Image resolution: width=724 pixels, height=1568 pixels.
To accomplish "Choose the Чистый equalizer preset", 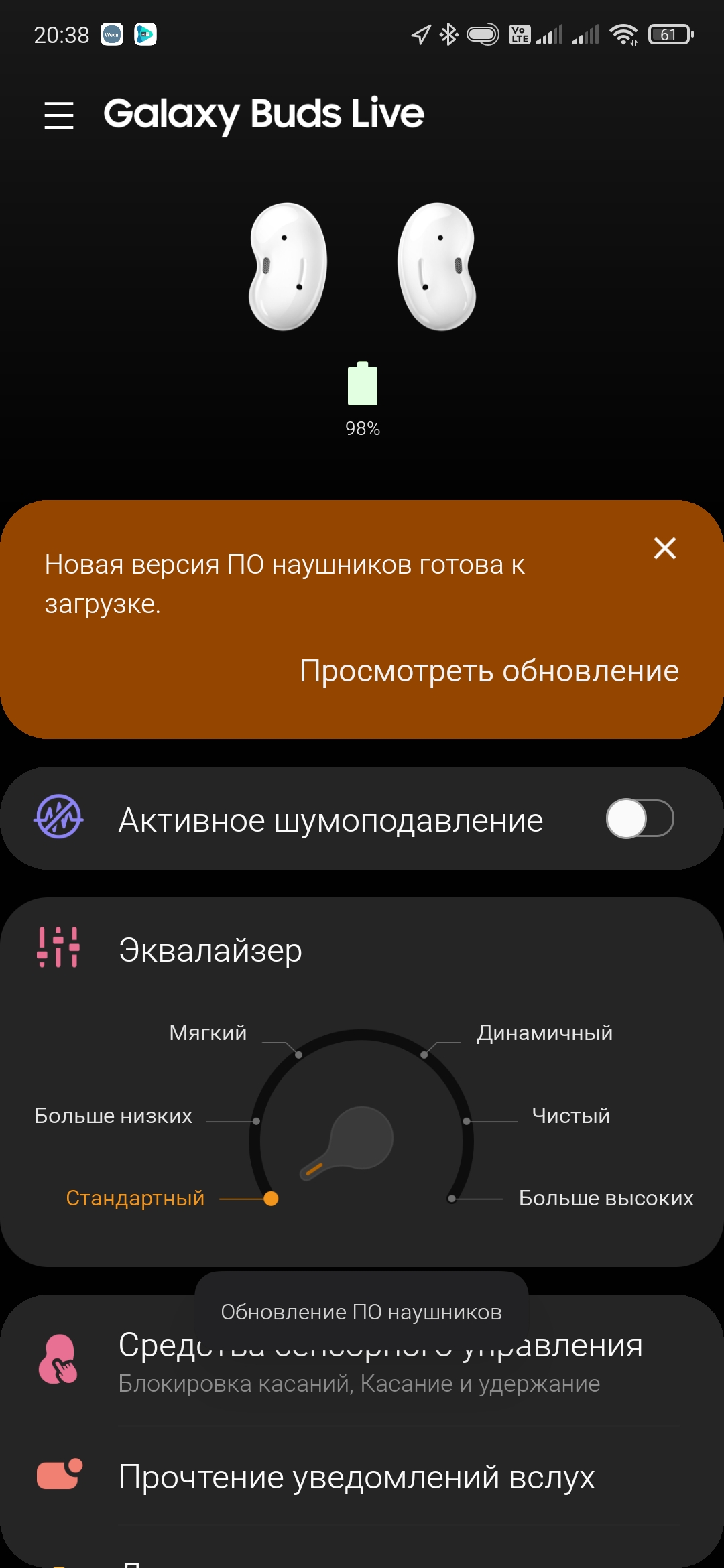I will click(570, 1116).
